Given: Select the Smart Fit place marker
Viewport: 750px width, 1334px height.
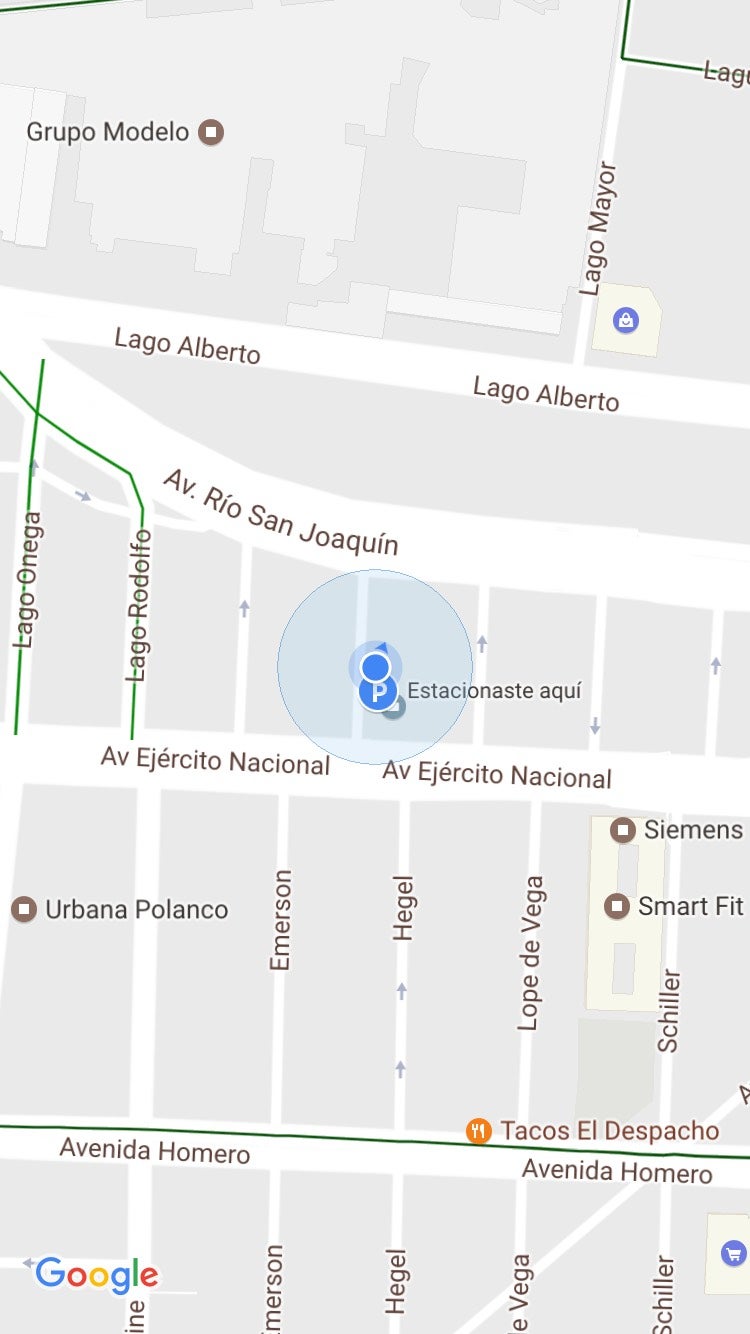Looking at the screenshot, I should [618, 906].
